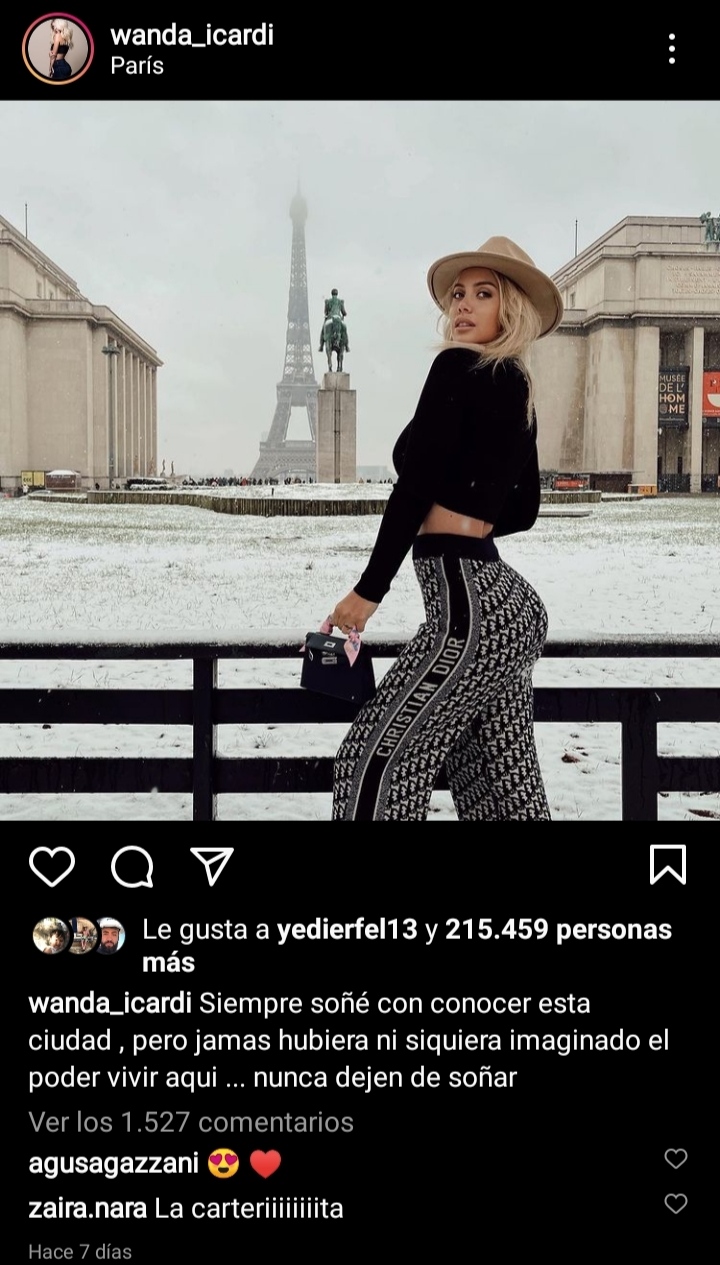Viewport: 720px width, 1265px height.
Task: Open wanda_icardi username in the header
Action: pyautogui.click(x=191, y=35)
